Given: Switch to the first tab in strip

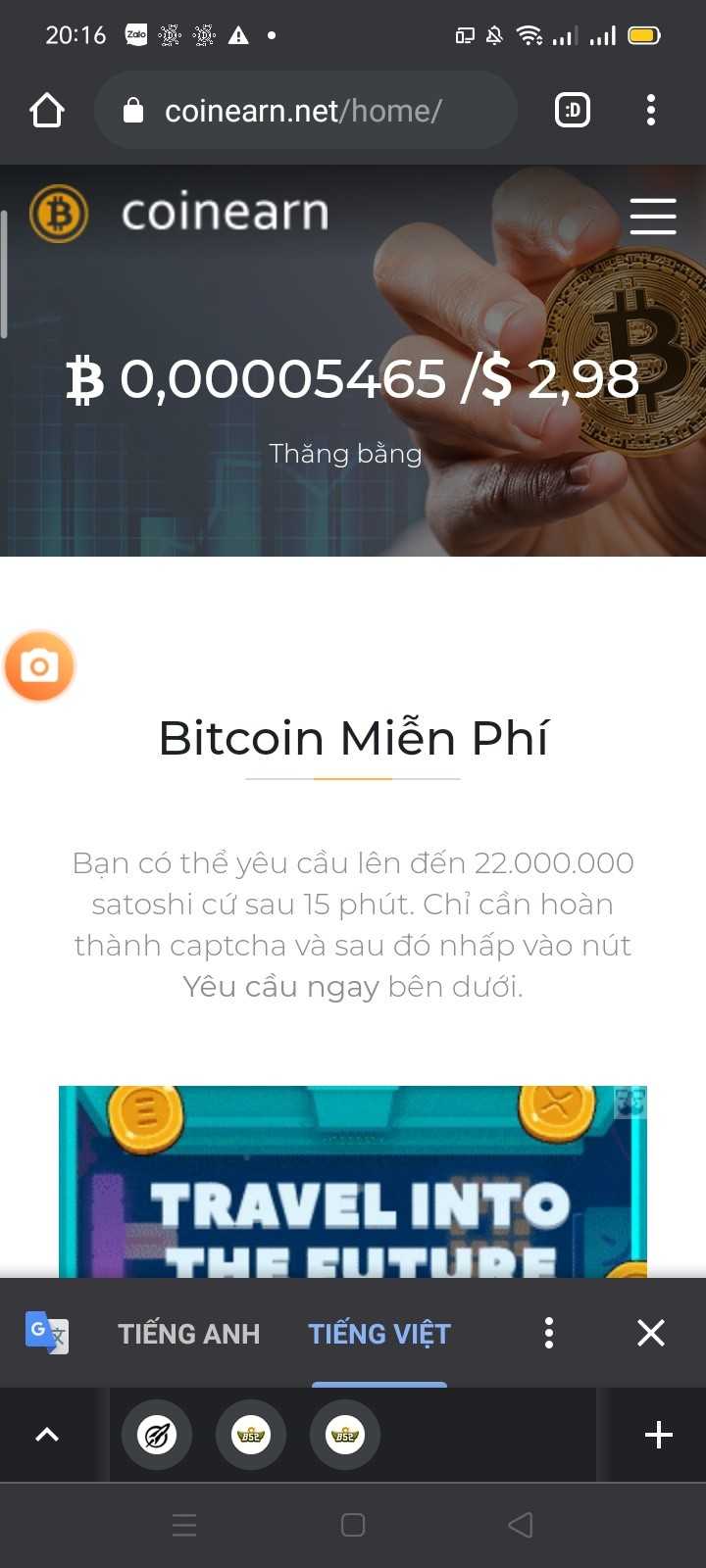Looking at the screenshot, I should pos(157,1435).
